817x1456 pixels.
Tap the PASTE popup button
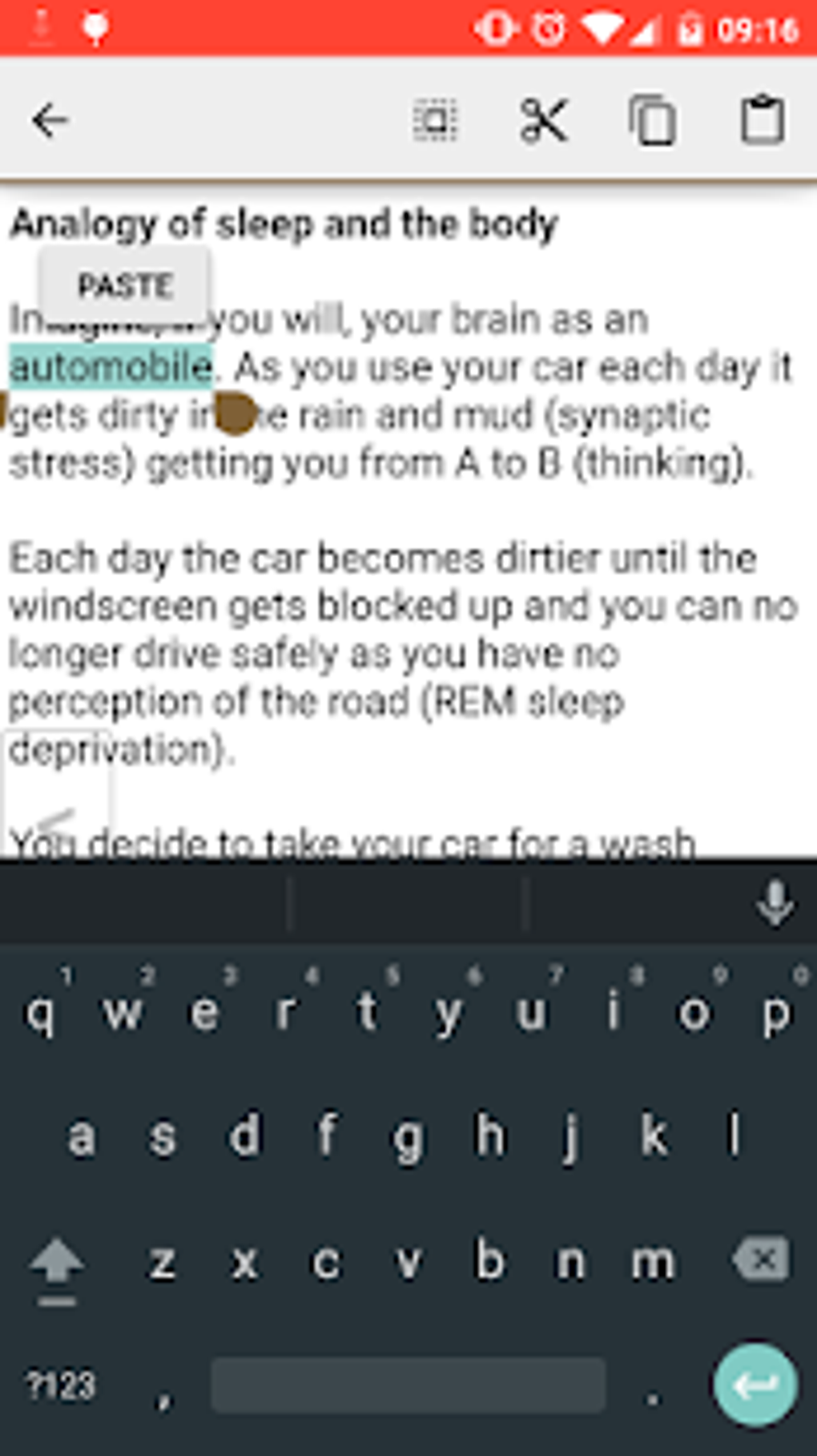tap(125, 285)
